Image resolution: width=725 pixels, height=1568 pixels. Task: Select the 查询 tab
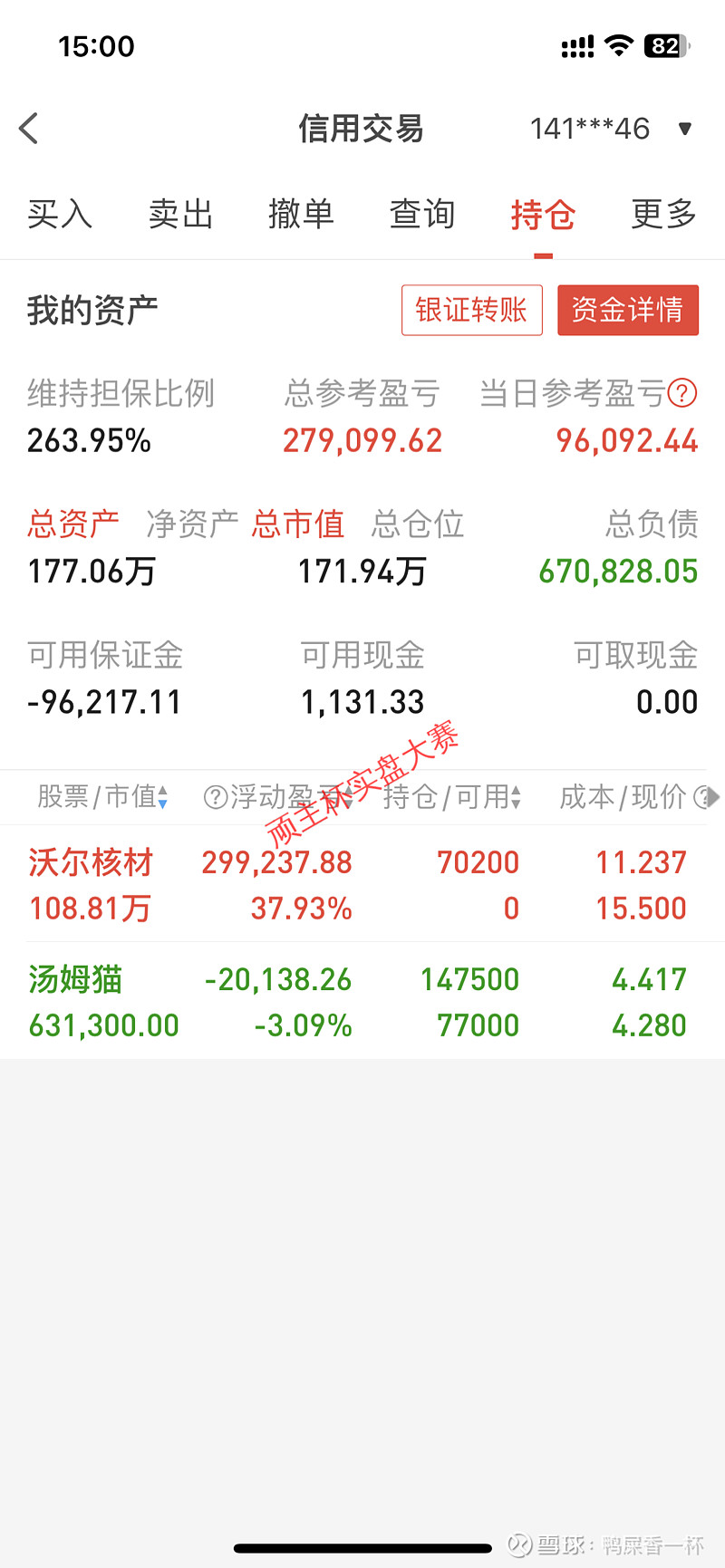click(x=422, y=215)
